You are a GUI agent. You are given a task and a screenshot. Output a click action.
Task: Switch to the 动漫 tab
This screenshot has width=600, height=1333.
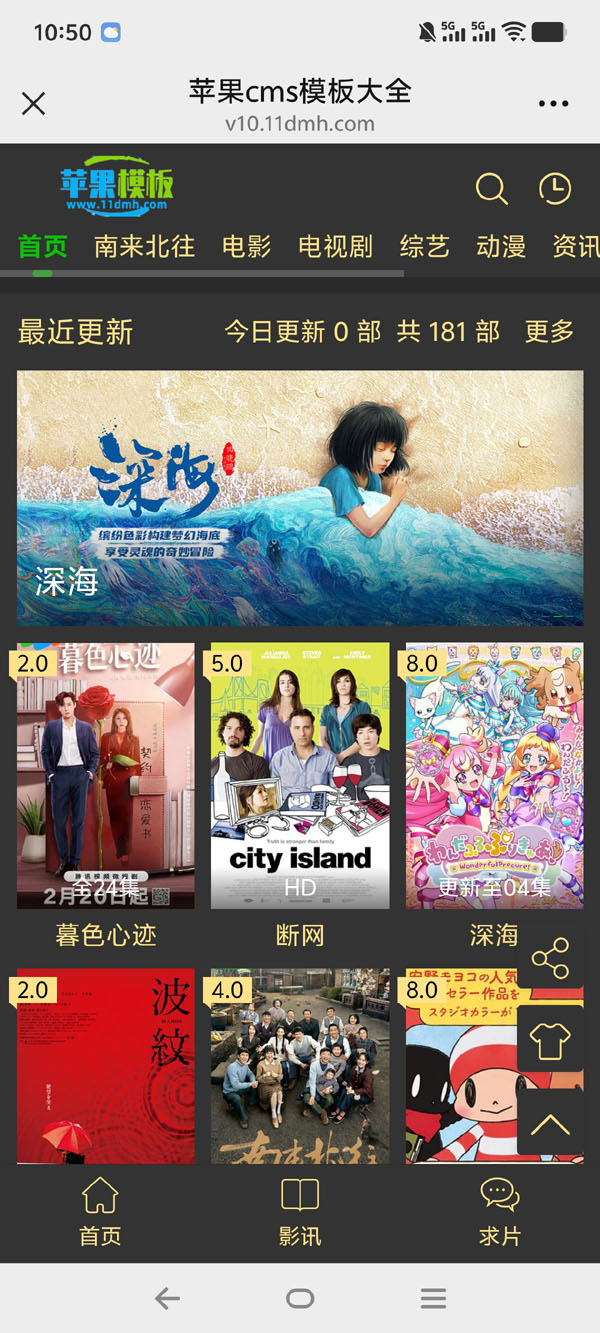501,246
